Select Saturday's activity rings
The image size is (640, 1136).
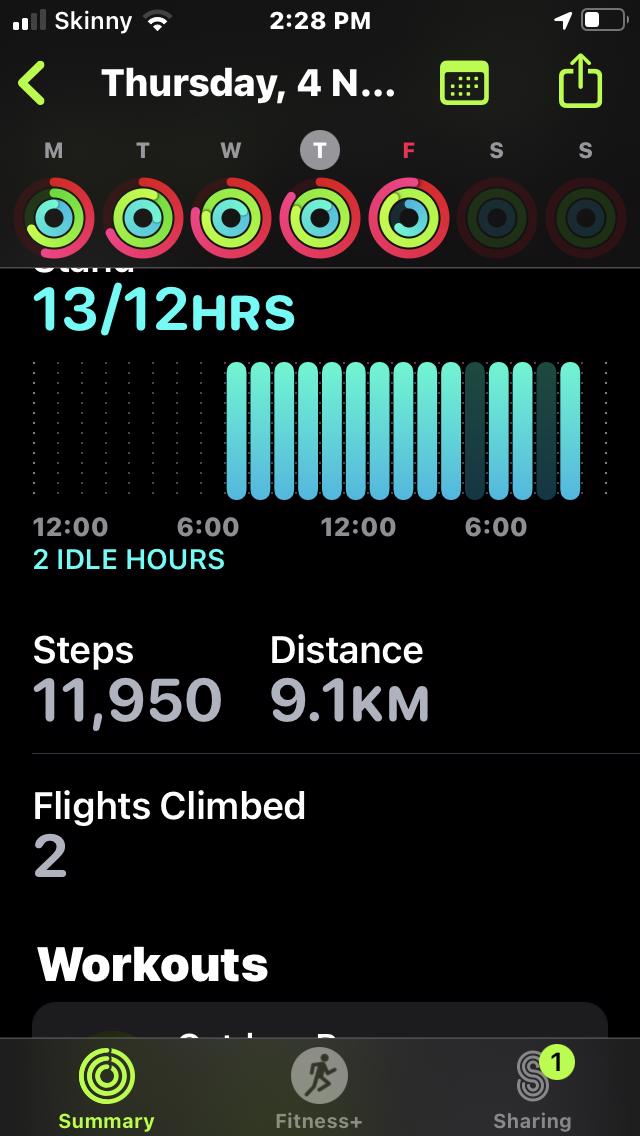tap(497, 217)
